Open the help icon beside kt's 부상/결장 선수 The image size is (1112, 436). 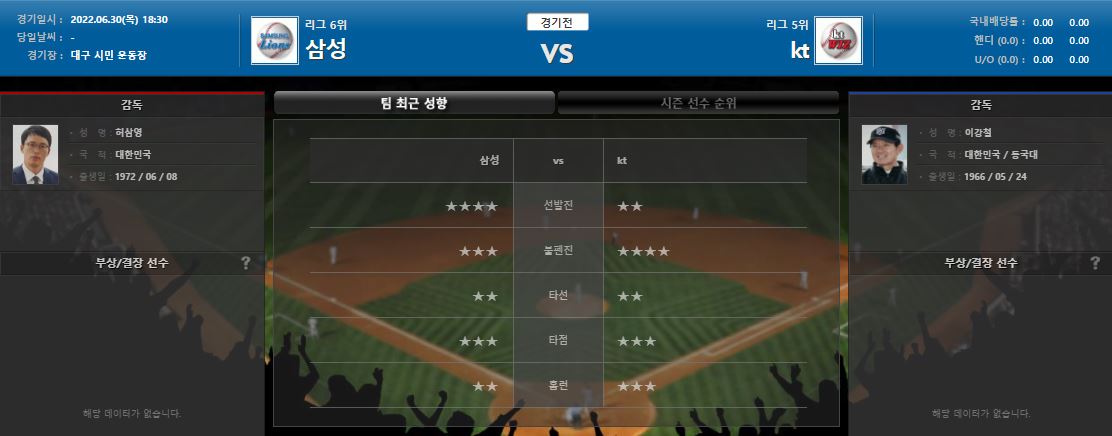pos(1095,263)
